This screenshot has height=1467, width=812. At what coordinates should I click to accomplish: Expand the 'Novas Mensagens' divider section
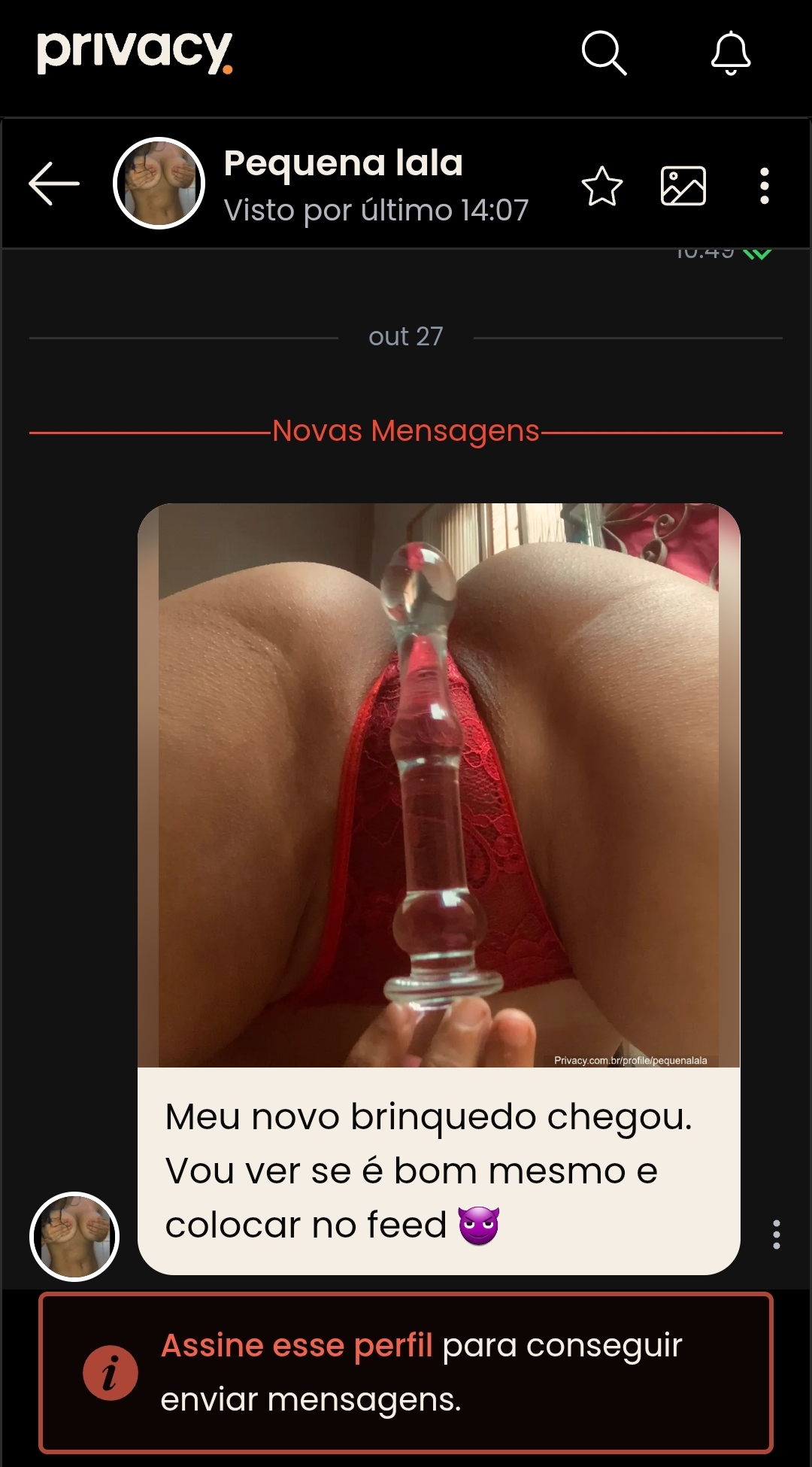(406, 430)
